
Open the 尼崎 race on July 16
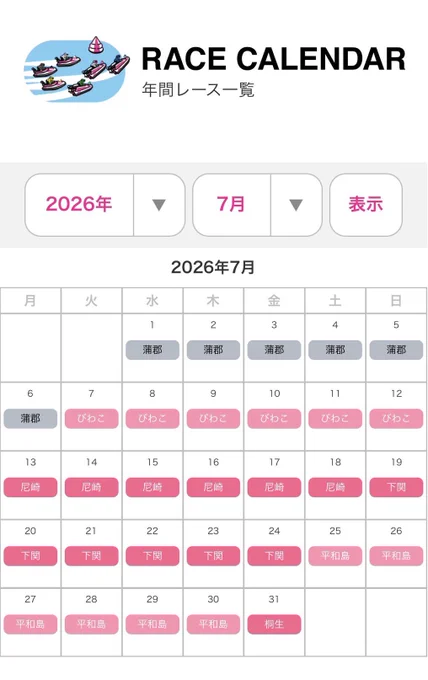(213, 487)
